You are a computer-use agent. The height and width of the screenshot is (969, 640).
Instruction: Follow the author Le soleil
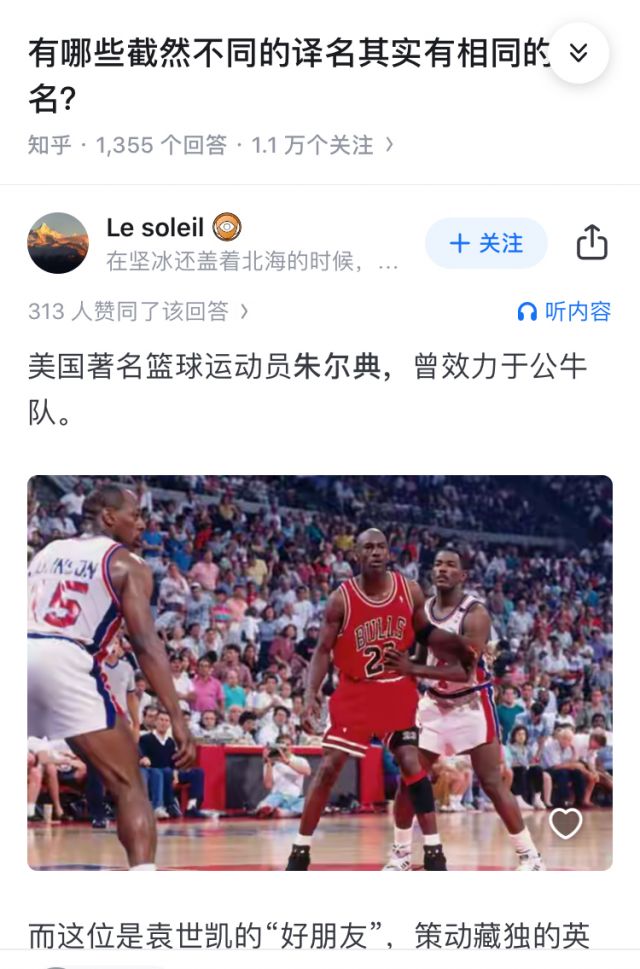tap(486, 243)
